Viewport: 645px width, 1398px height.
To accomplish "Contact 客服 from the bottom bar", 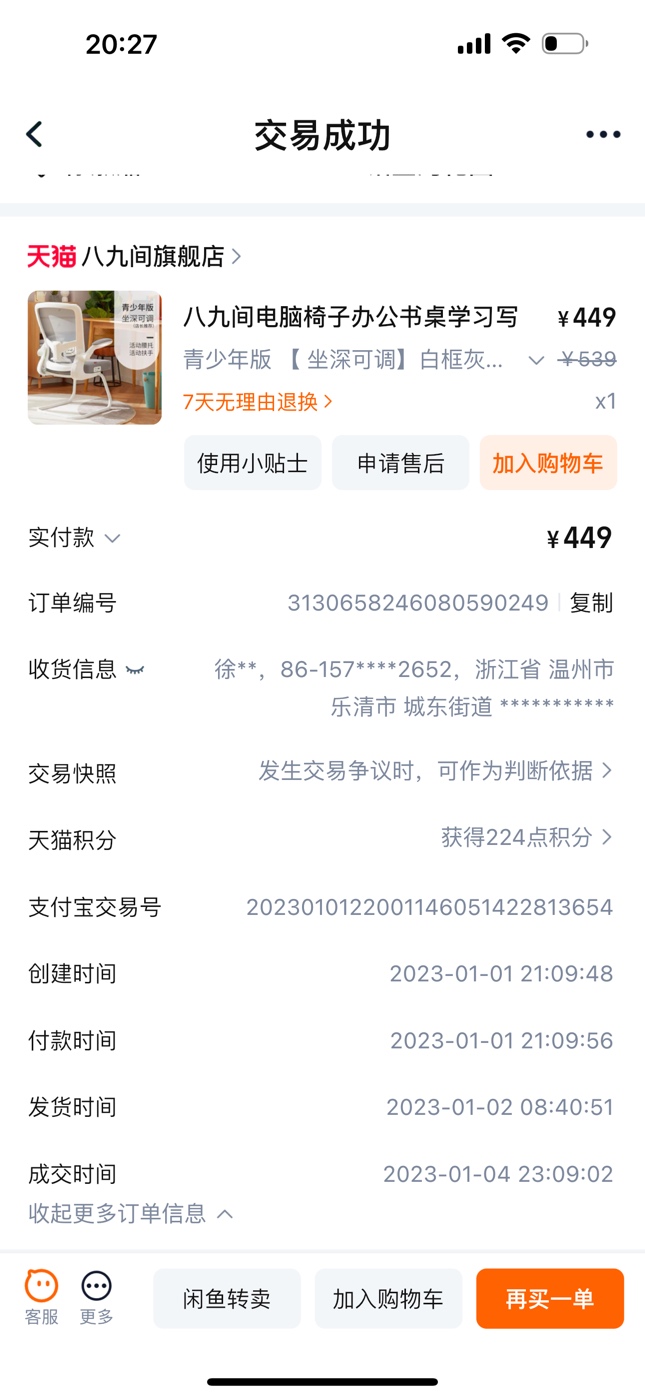I will pyautogui.click(x=41, y=1297).
